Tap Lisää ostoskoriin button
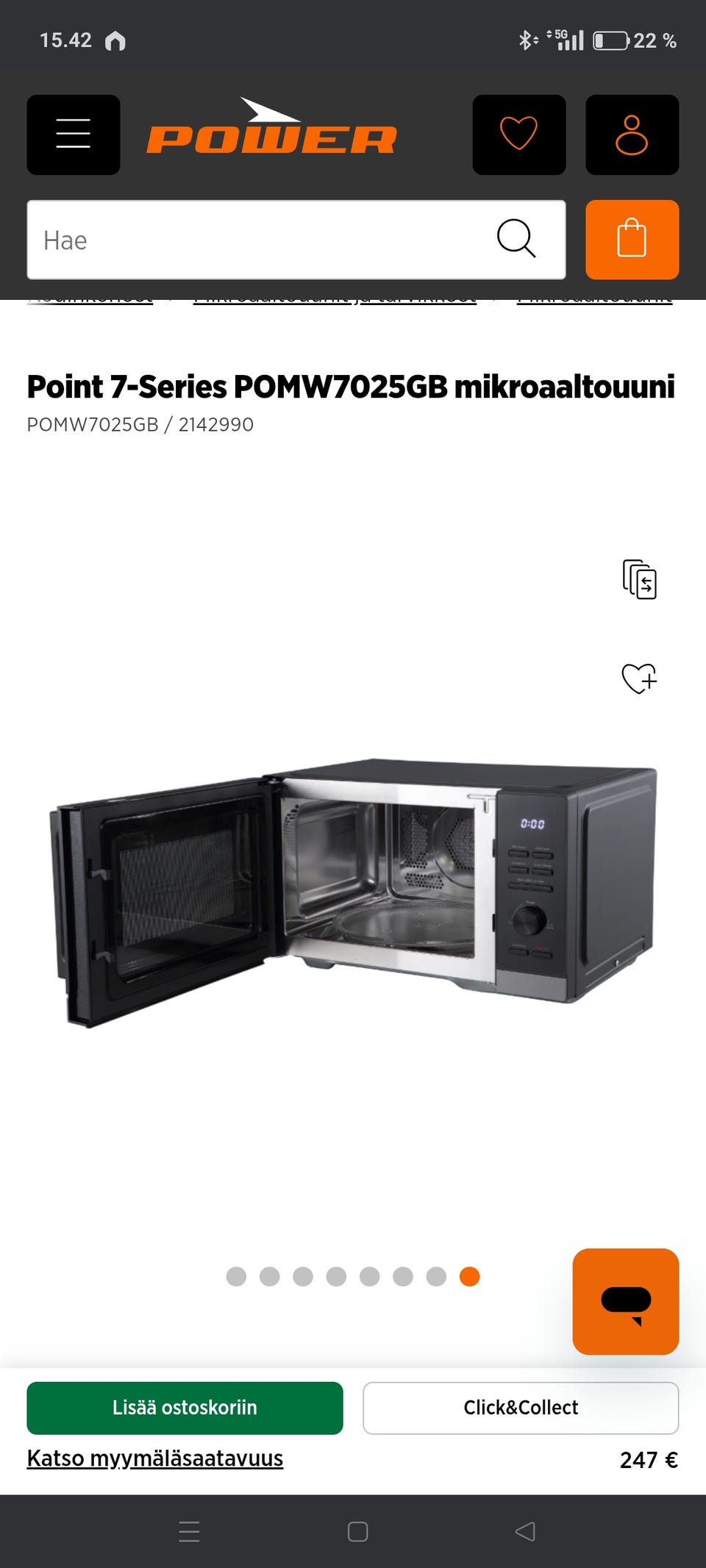Screen dimensions: 706x1568 pos(185,1408)
